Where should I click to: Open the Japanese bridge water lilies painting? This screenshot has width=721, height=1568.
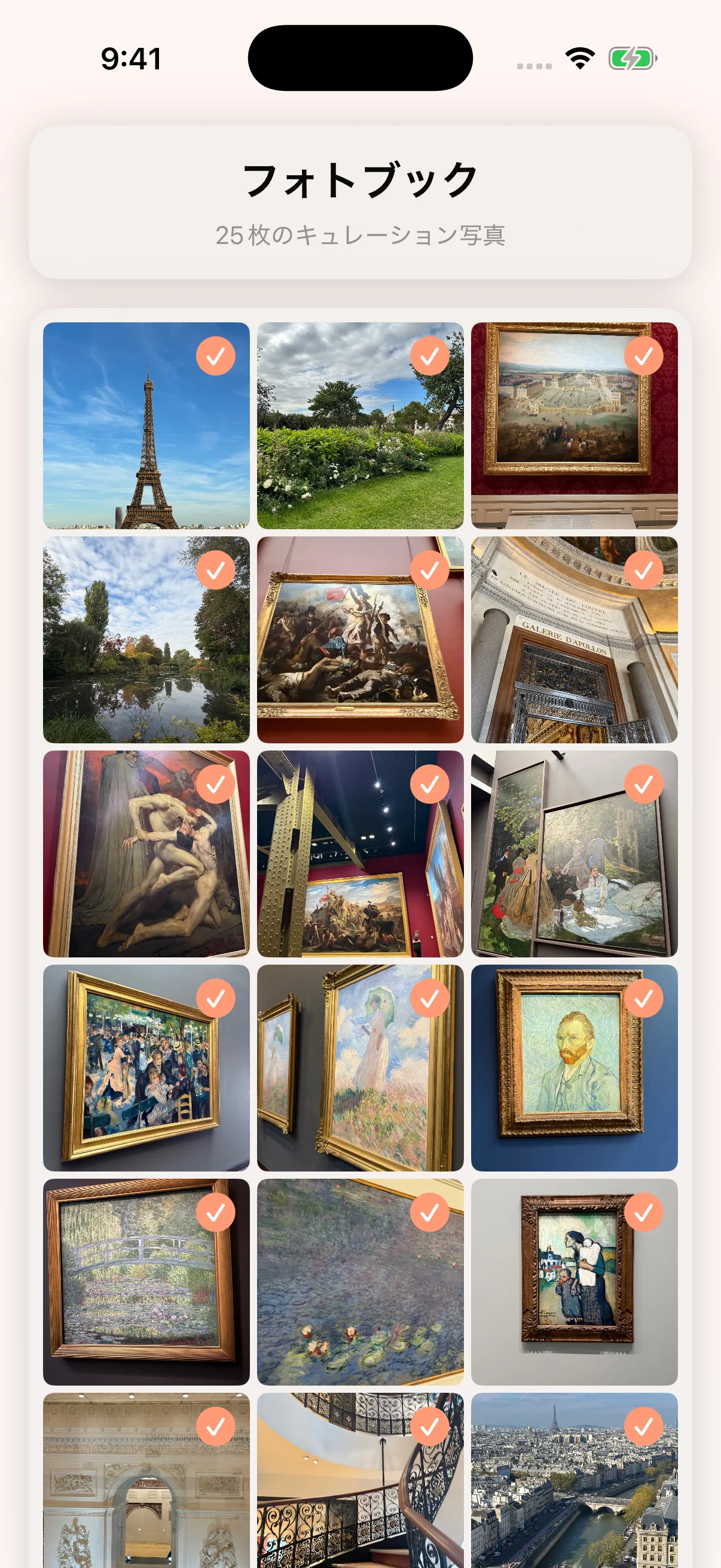click(x=146, y=1283)
